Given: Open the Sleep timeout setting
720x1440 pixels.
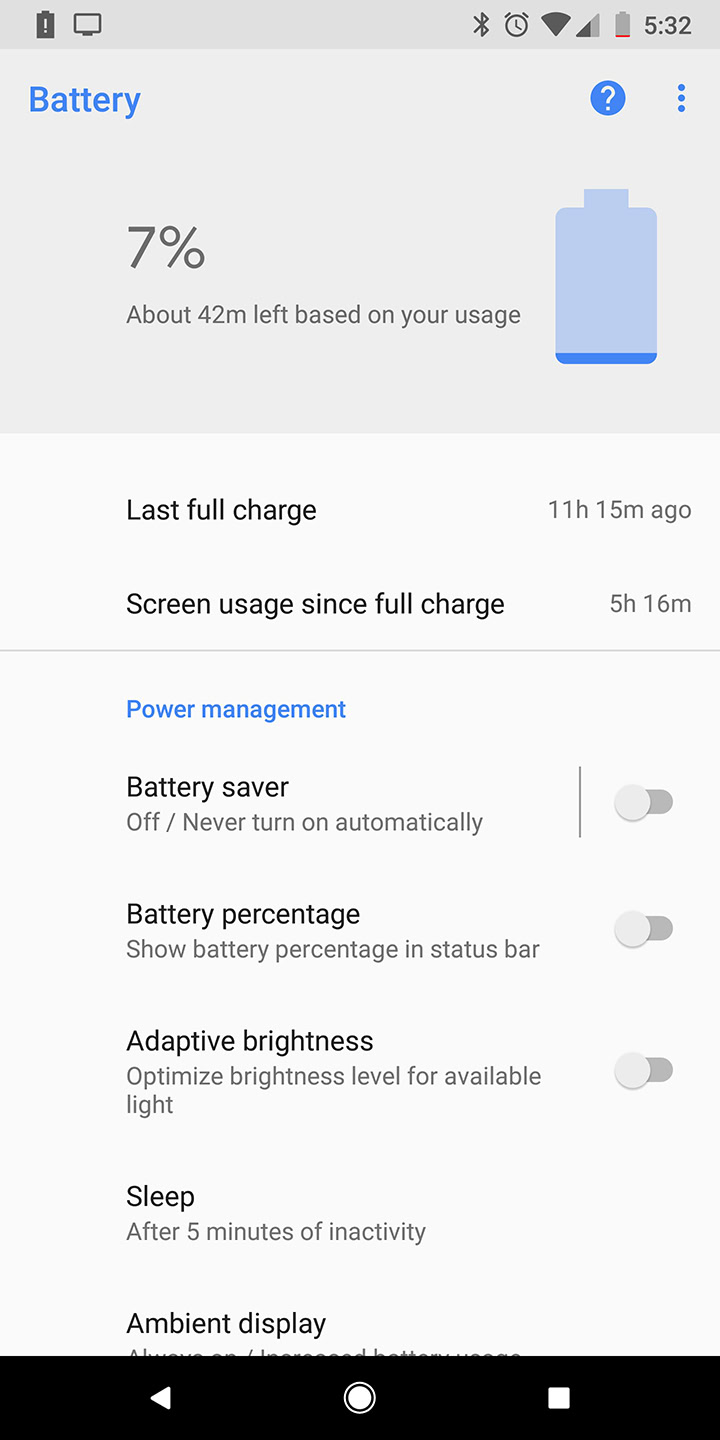Looking at the screenshot, I should (275, 1213).
